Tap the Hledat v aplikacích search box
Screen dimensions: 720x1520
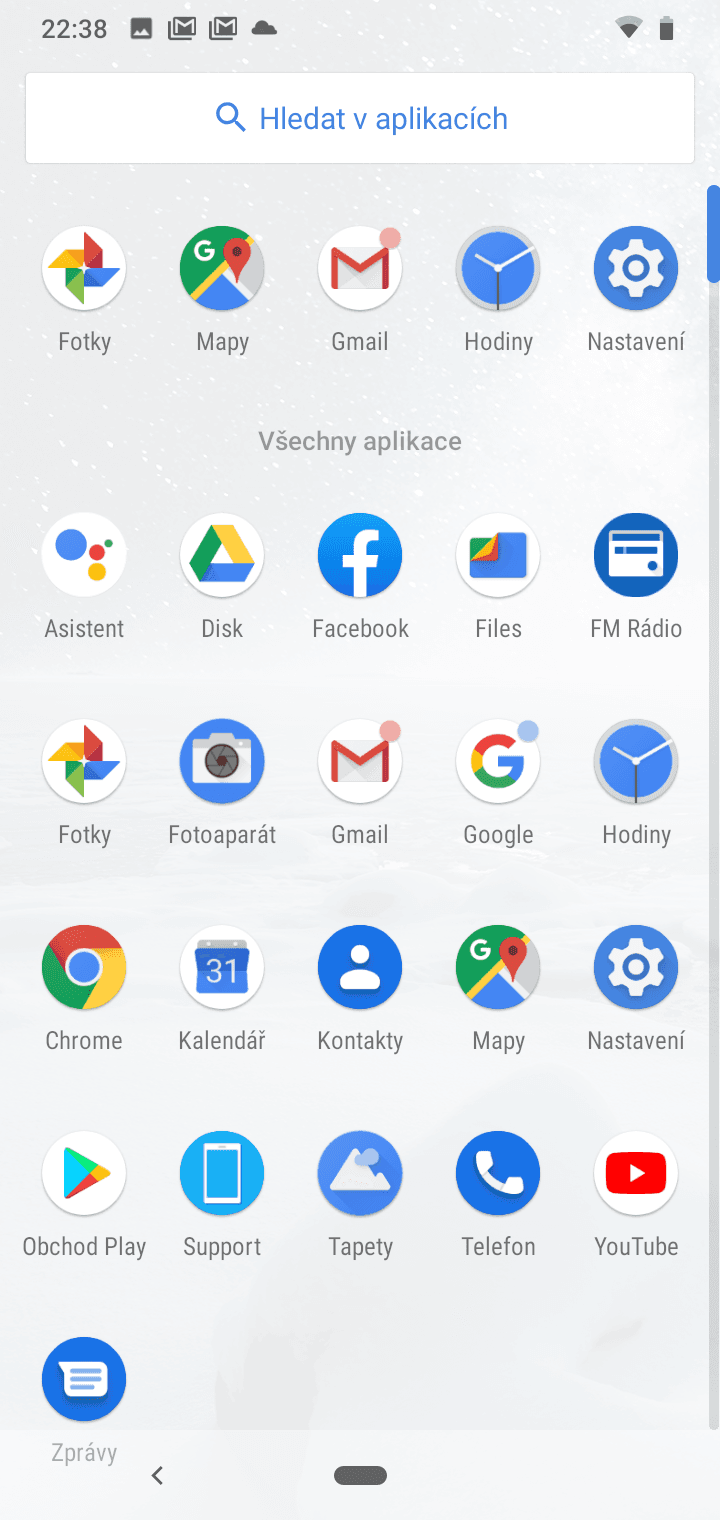tap(360, 118)
